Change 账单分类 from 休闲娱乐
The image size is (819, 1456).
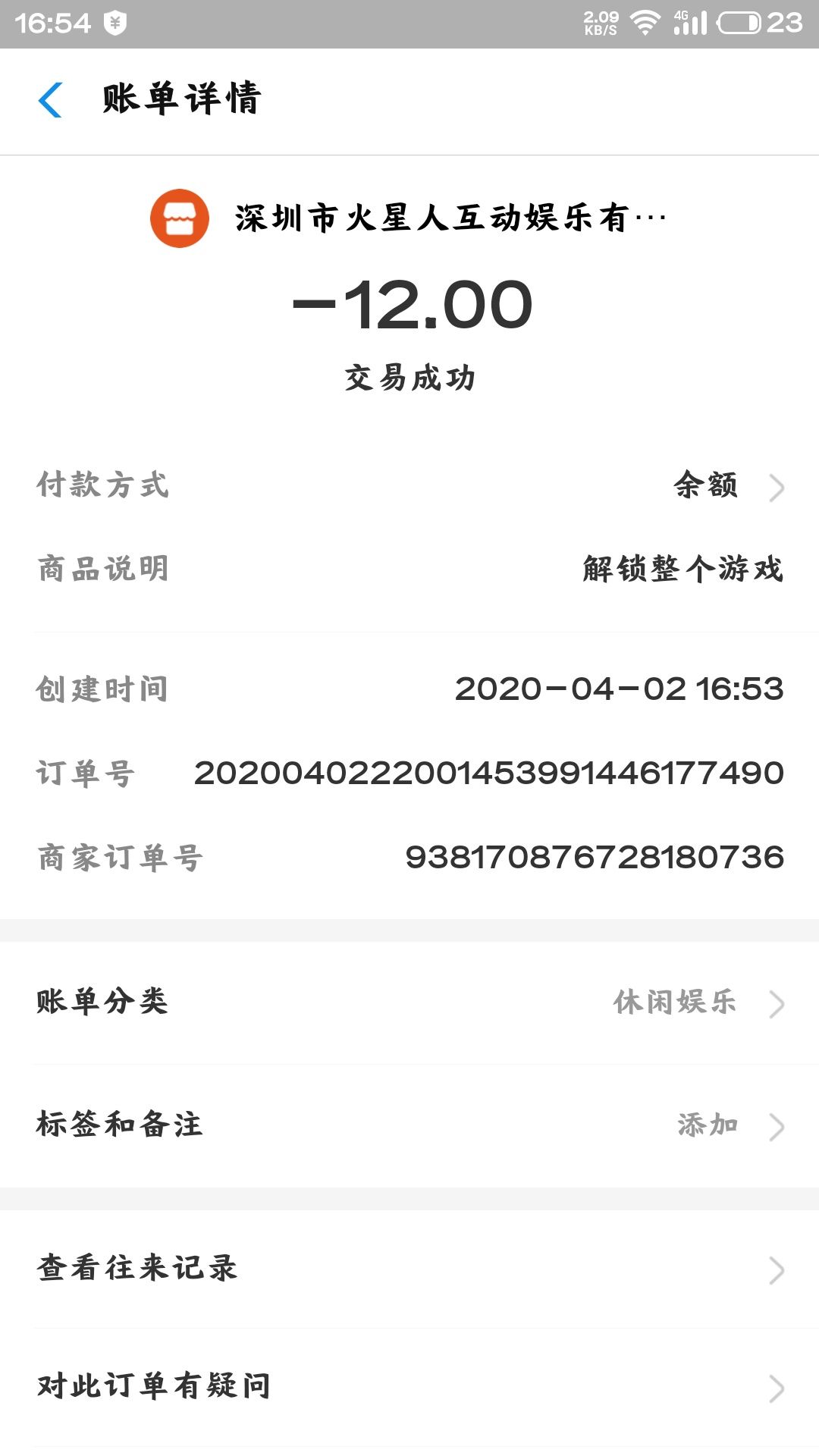tap(409, 1003)
